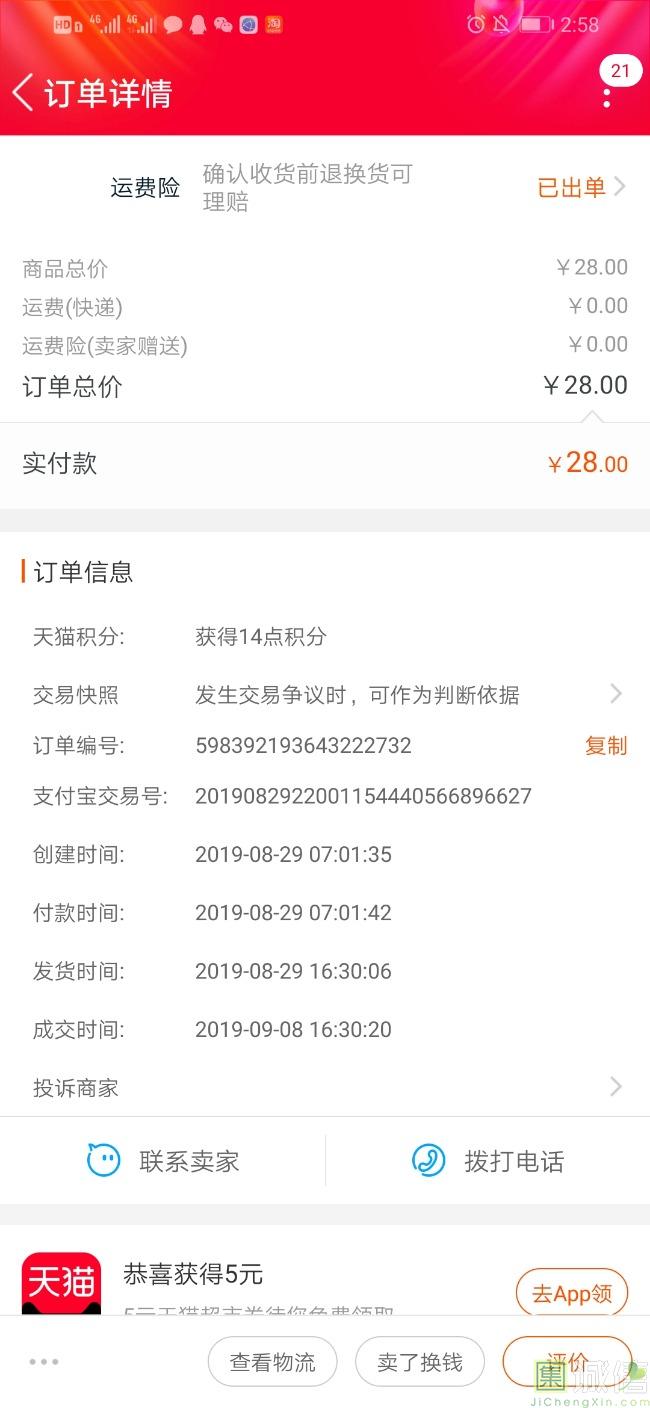Copy the order number with 复制
This screenshot has height=1408, width=650.
606,745
